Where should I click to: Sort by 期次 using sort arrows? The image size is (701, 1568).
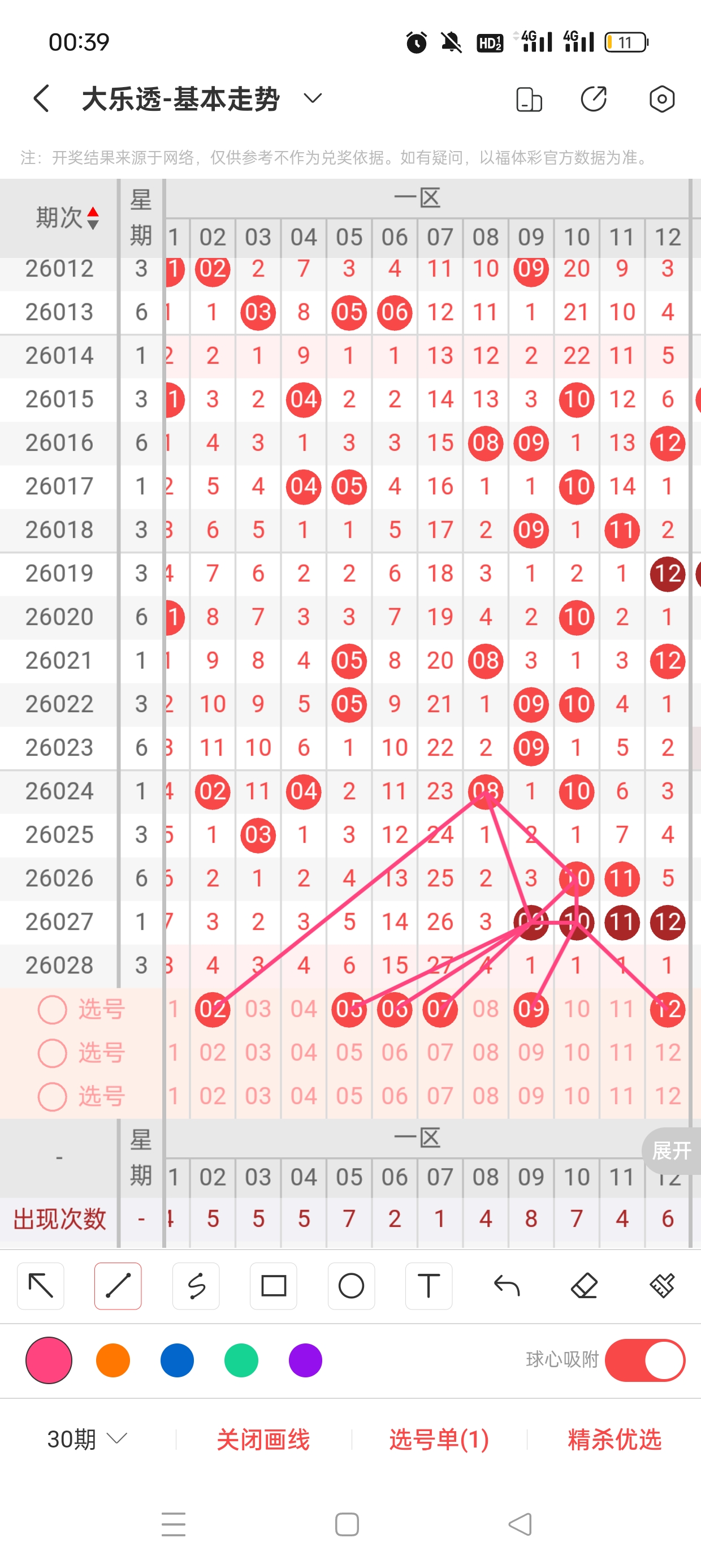94,218
